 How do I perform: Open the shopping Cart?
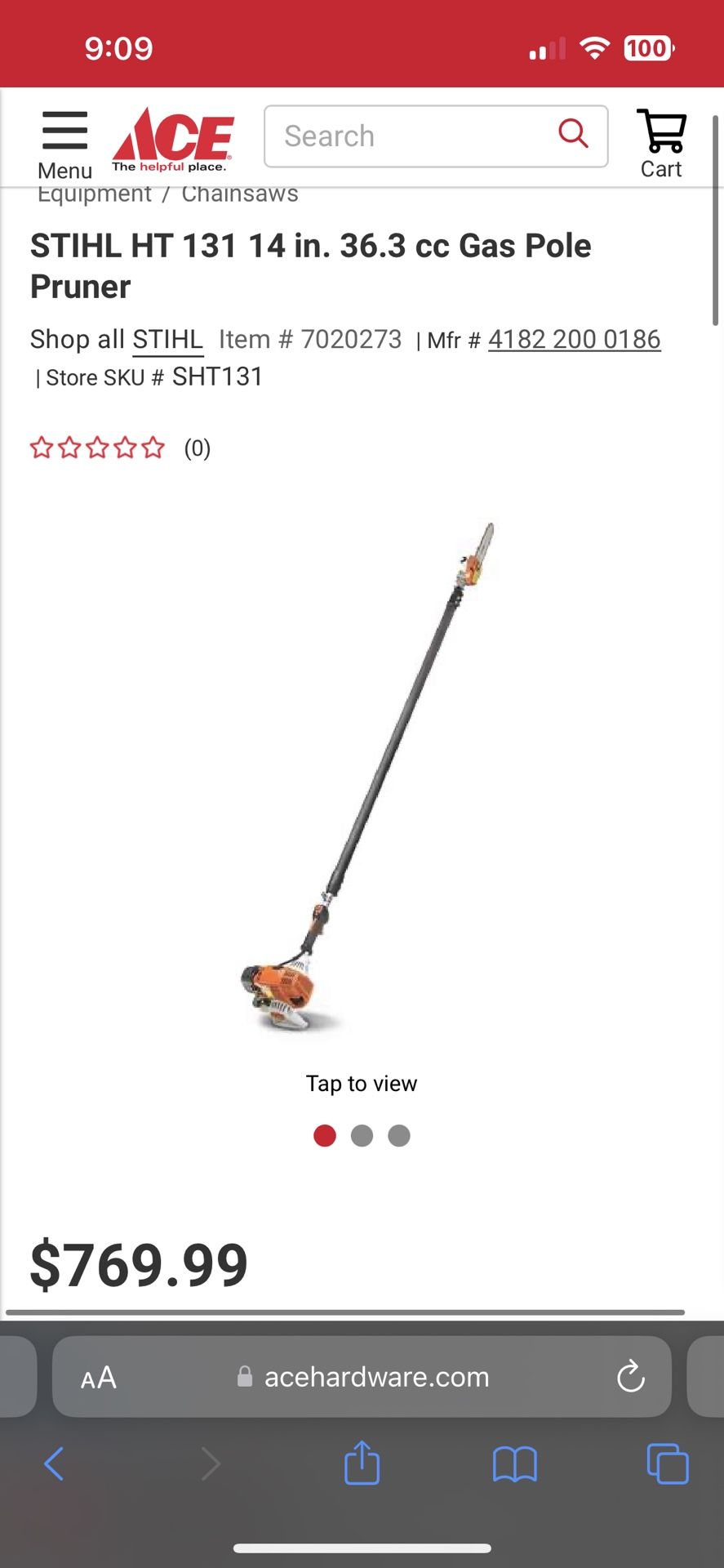(661, 139)
